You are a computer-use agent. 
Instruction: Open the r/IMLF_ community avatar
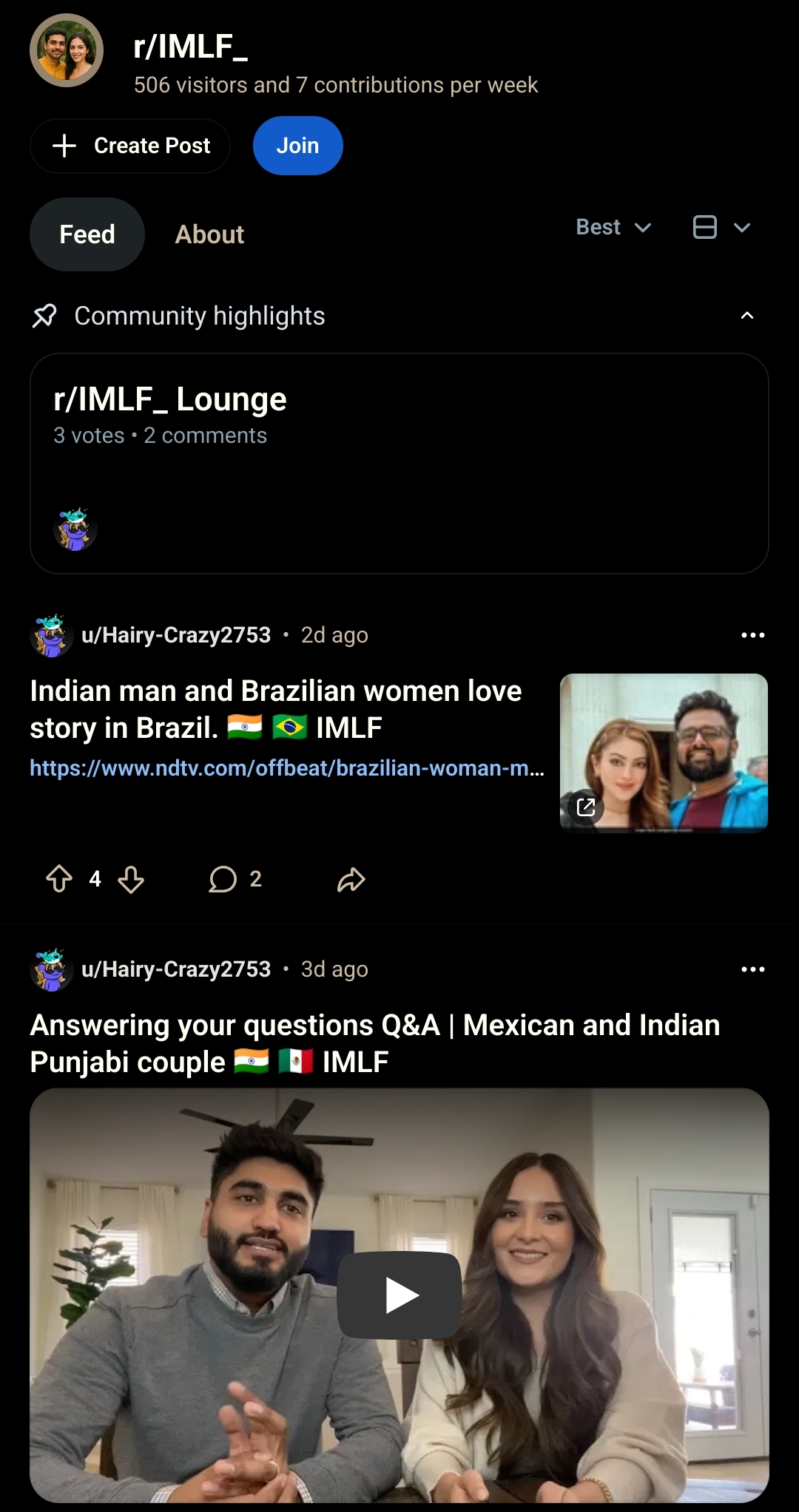[67, 50]
